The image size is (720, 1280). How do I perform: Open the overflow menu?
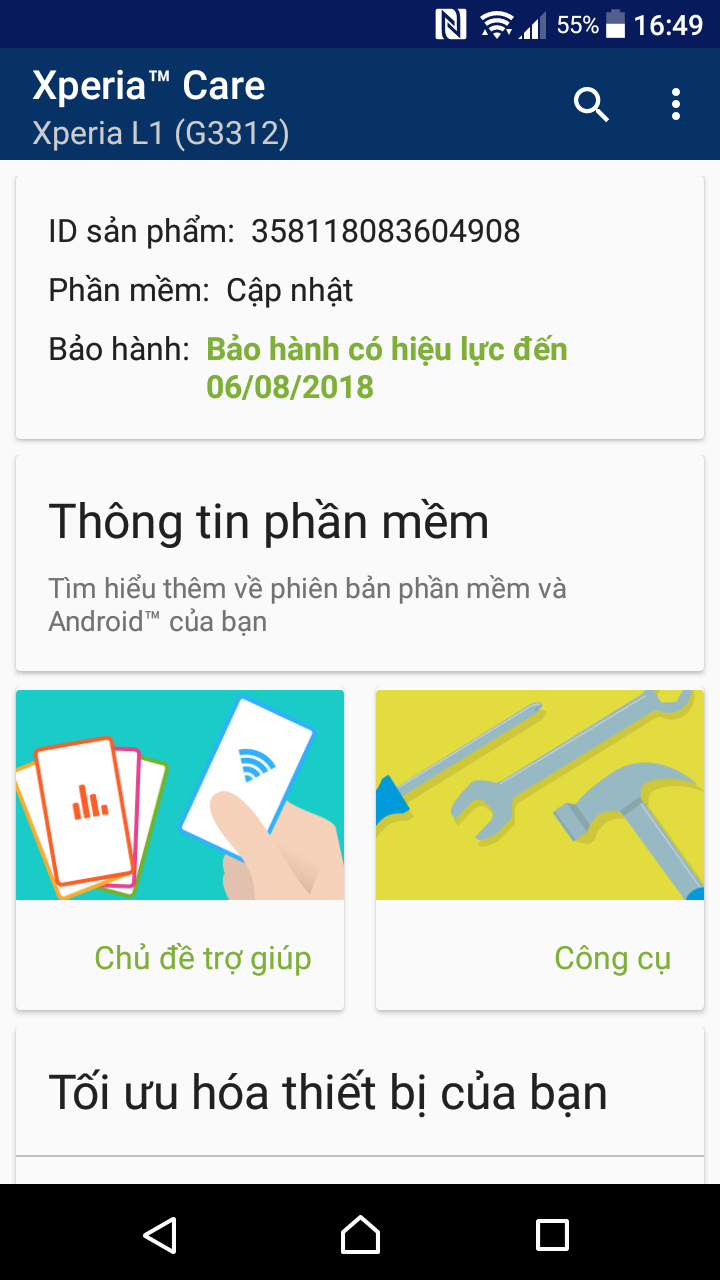click(676, 104)
